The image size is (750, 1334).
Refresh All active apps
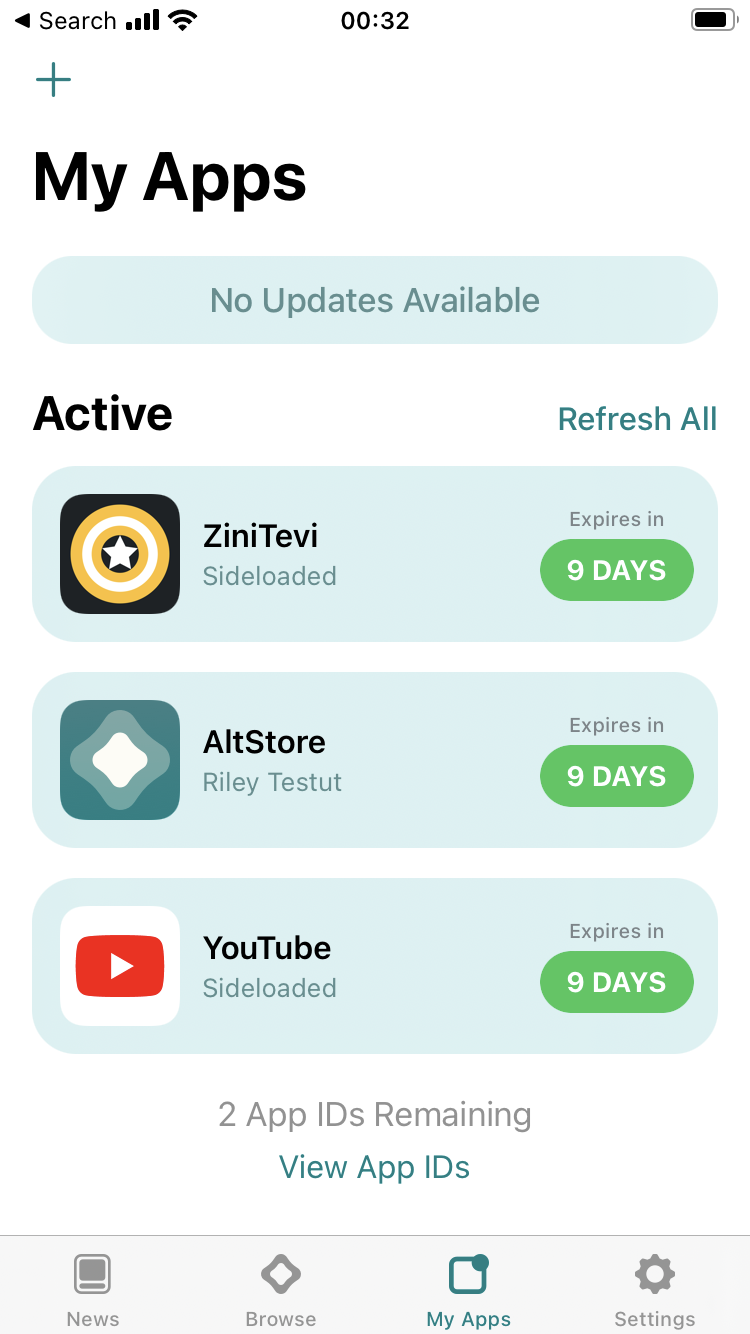click(x=637, y=419)
